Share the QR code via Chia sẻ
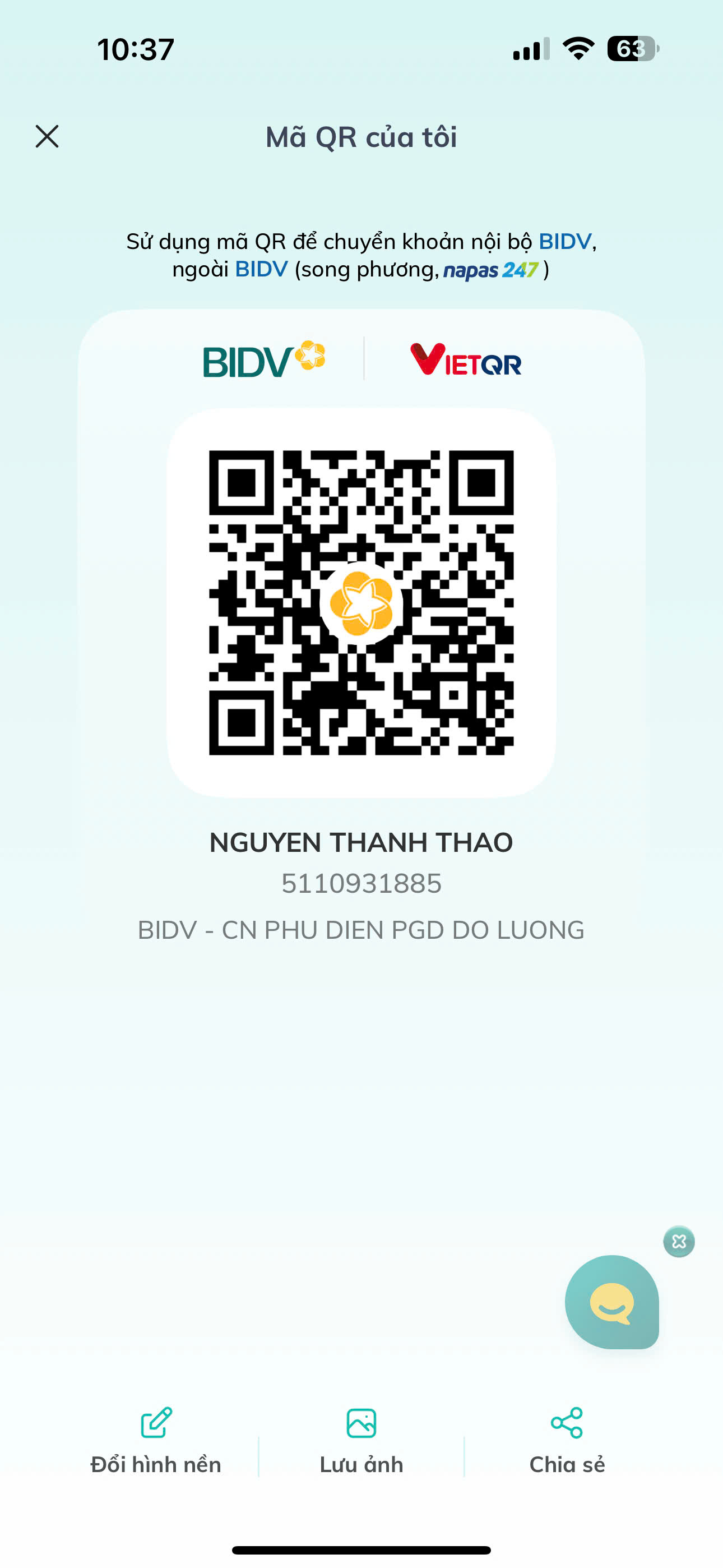723x1568 pixels. point(567,1441)
